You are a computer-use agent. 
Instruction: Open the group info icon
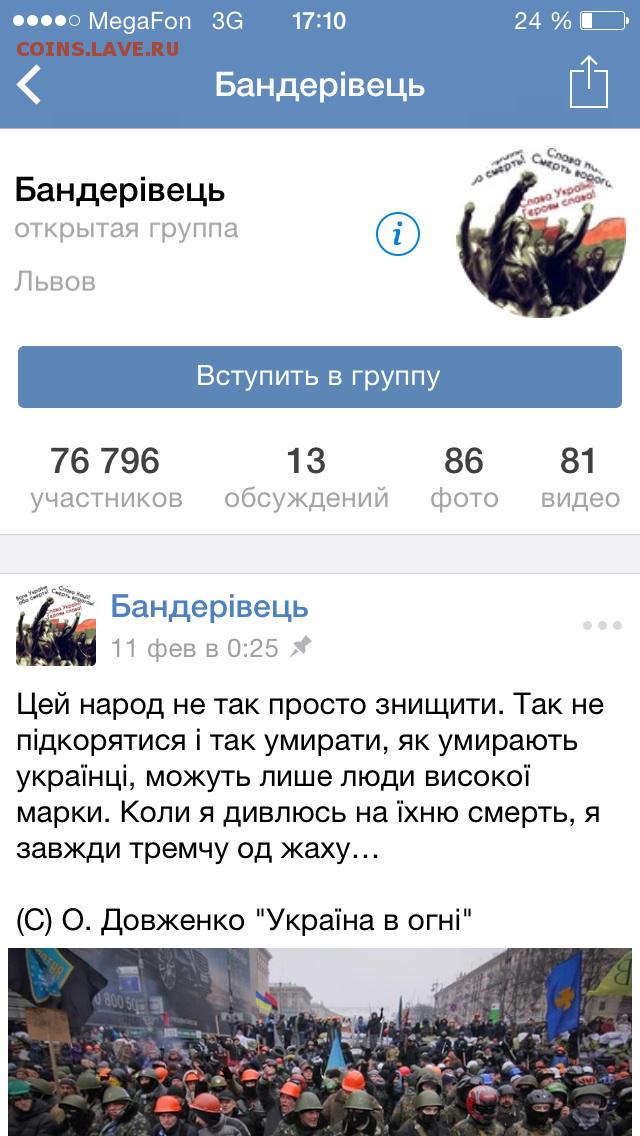[x=398, y=234]
